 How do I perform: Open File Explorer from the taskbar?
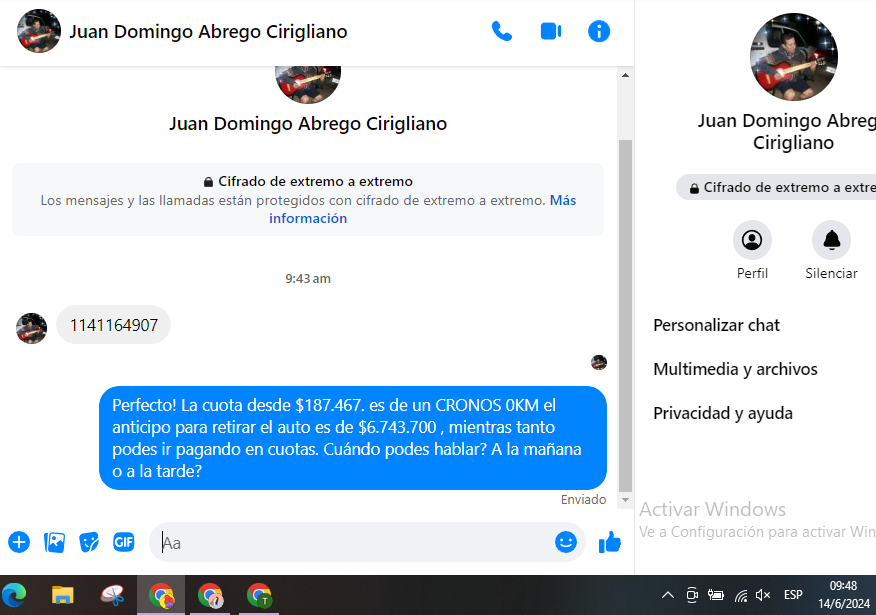63,595
